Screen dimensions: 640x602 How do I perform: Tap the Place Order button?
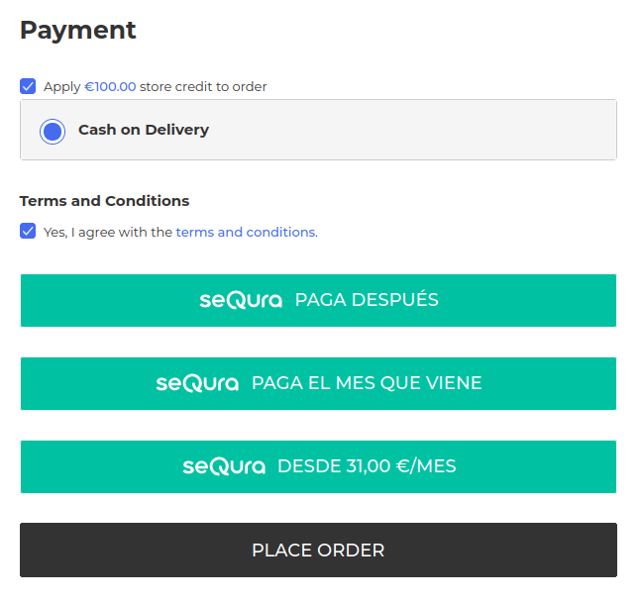(x=318, y=550)
